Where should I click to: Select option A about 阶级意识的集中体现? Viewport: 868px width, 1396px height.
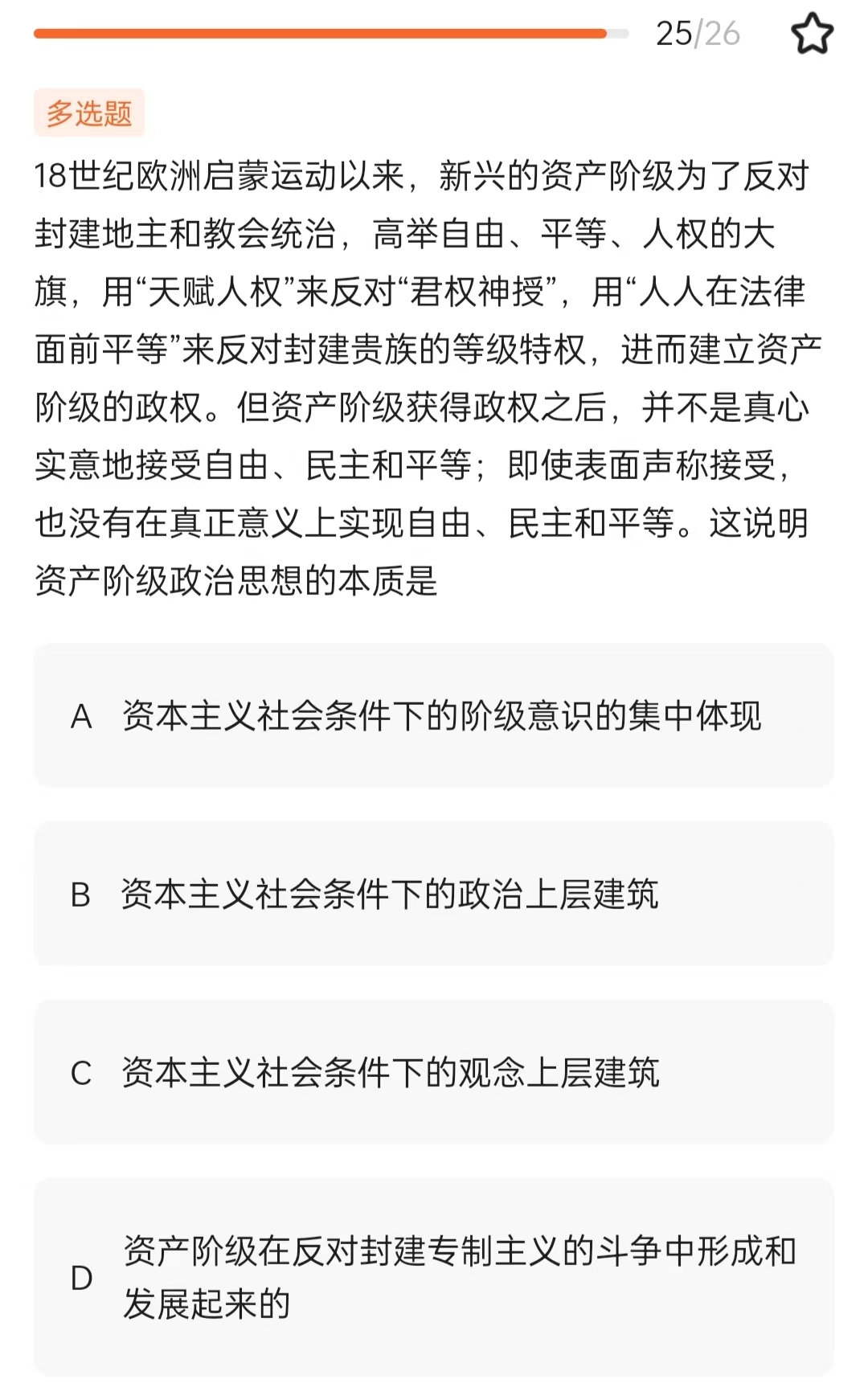click(x=434, y=715)
